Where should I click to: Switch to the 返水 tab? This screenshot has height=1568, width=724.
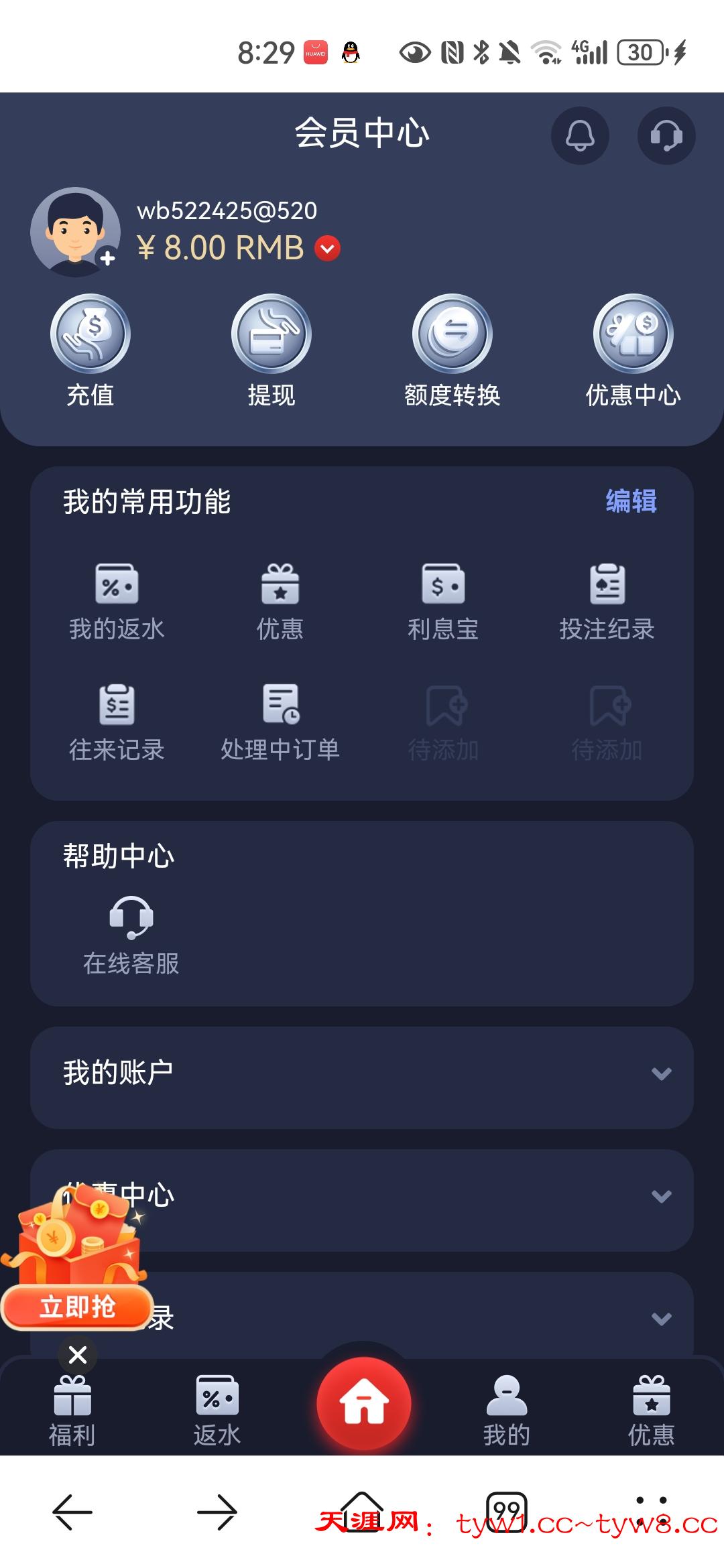(217, 1411)
